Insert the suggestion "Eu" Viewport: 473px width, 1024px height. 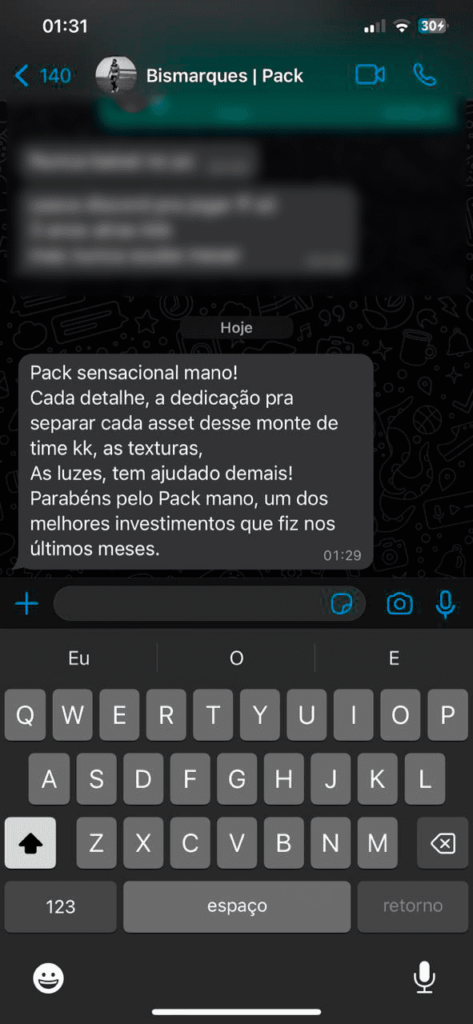point(79,659)
